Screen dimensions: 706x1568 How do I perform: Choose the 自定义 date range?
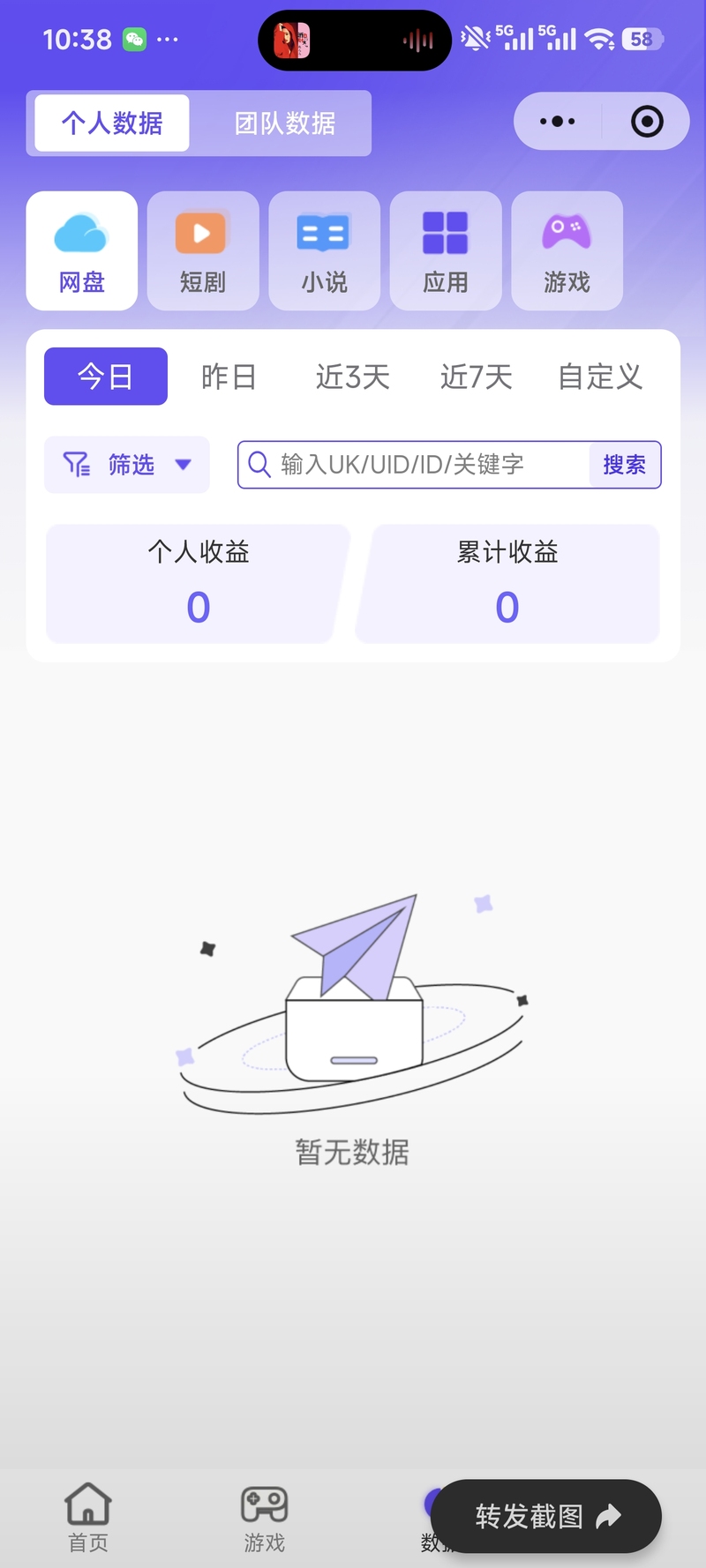coord(600,377)
